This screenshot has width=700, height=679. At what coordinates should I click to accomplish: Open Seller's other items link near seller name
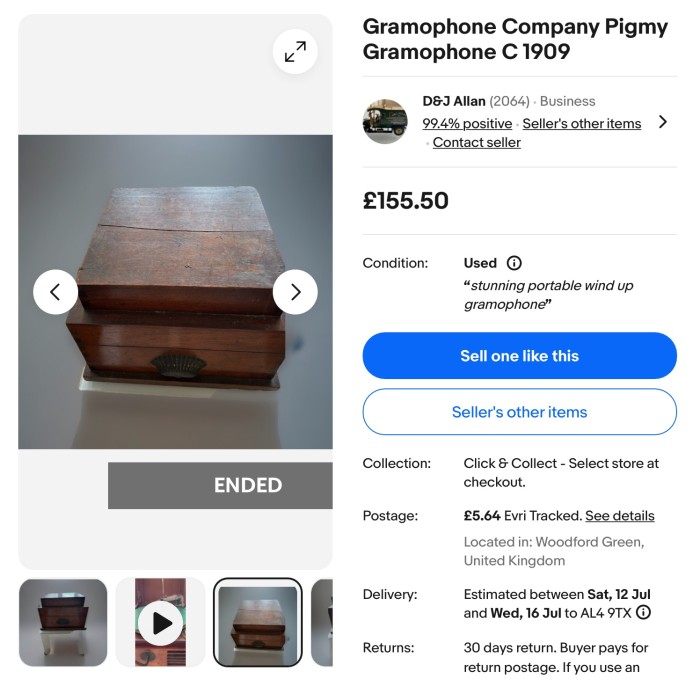click(x=582, y=124)
